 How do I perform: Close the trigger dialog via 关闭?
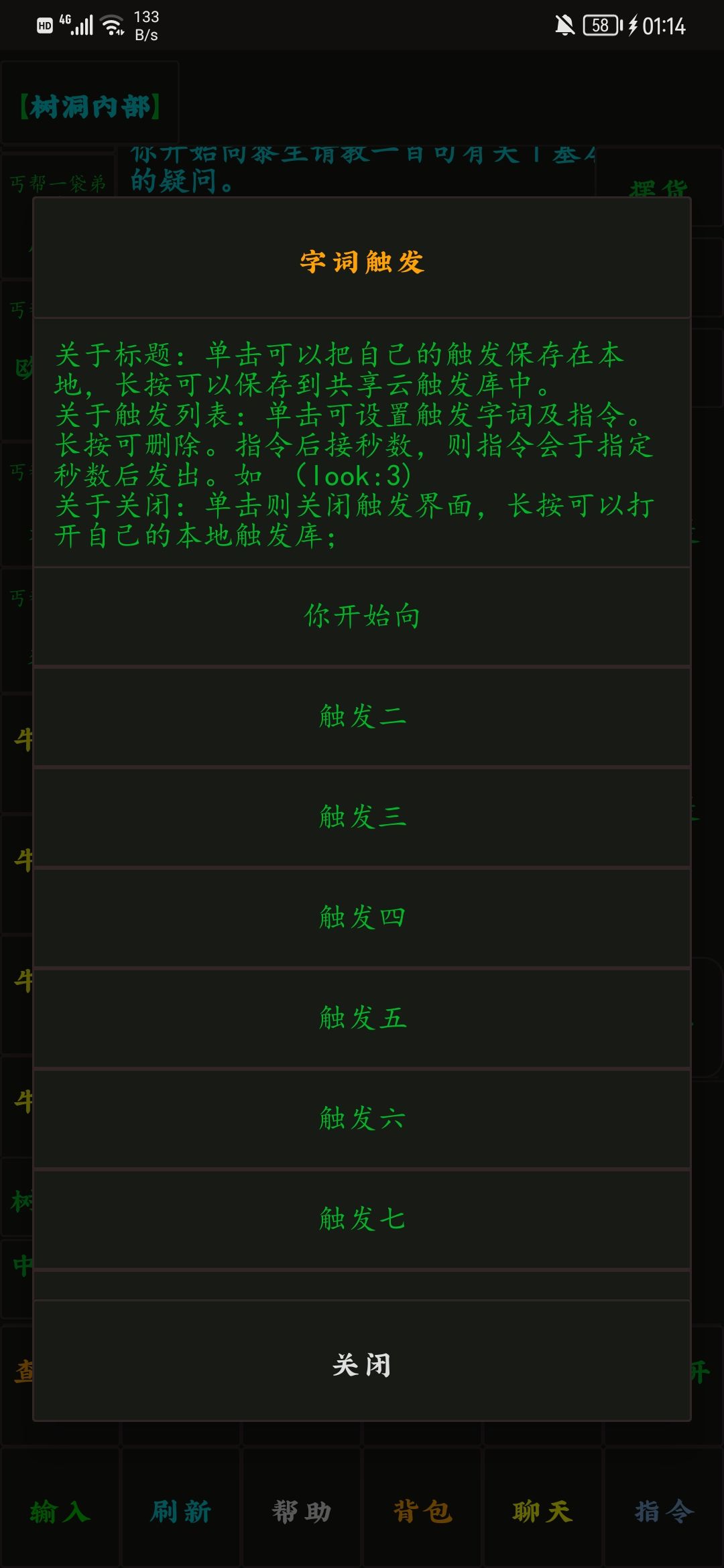click(x=362, y=1367)
